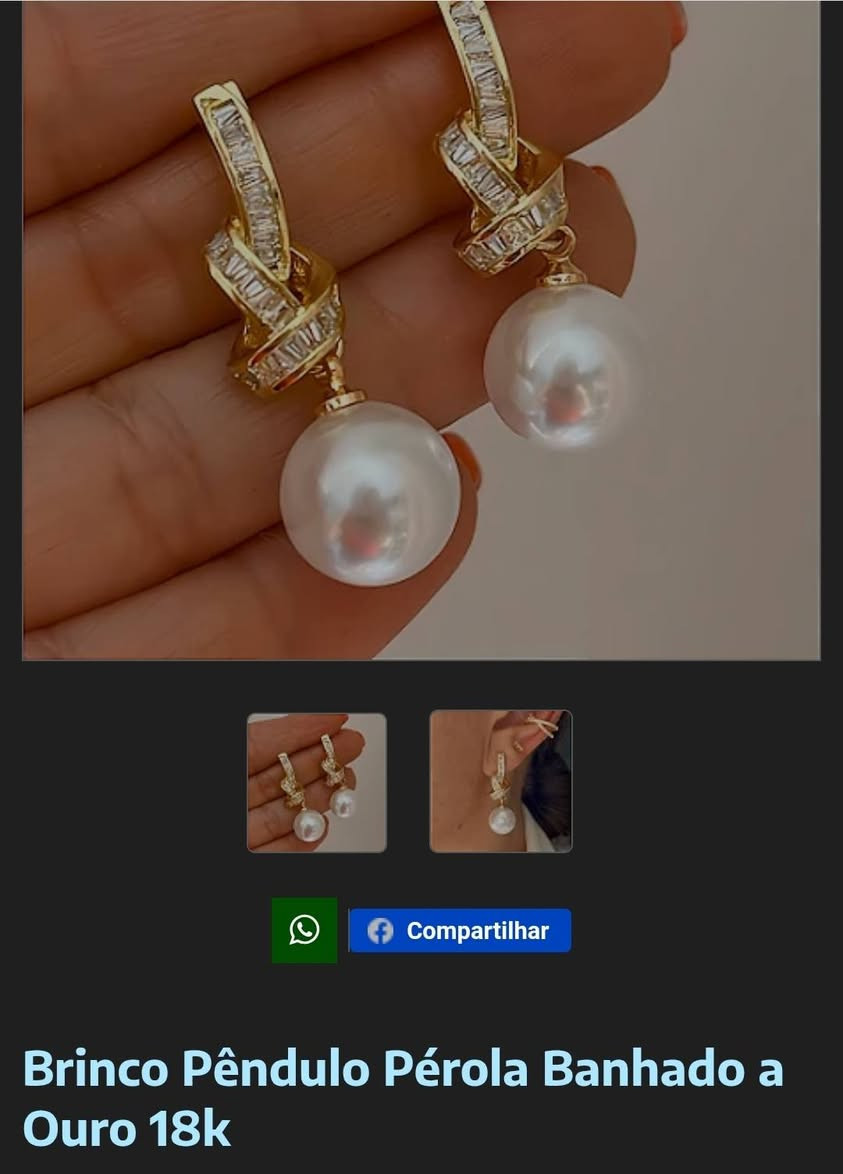Click the hand-held pearl earrings thumbnail
Image resolution: width=843 pixels, height=1174 pixels.
click(317, 781)
